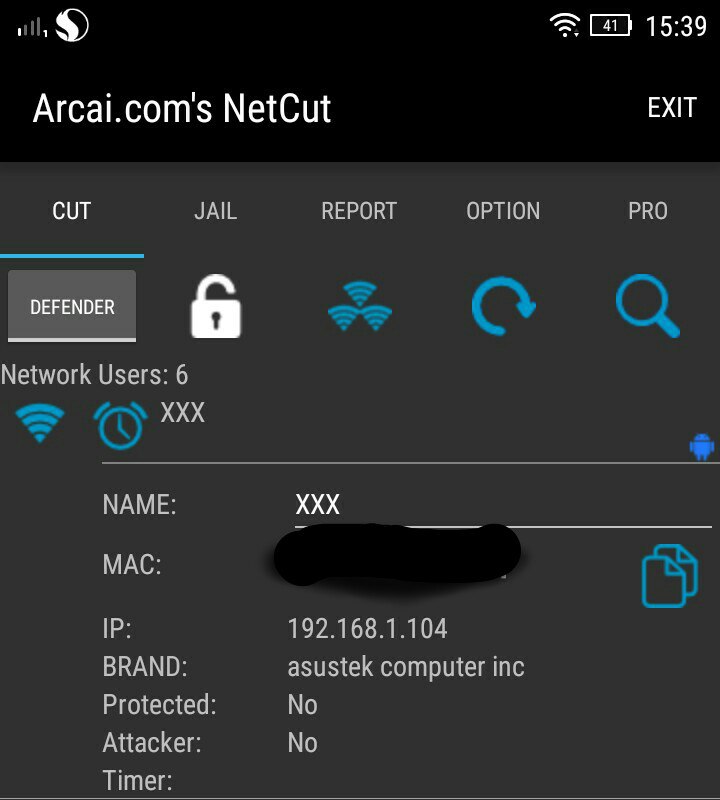Set a timer with the alarm clock icon
The height and width of the screenshot is (800, 720).
121,425
